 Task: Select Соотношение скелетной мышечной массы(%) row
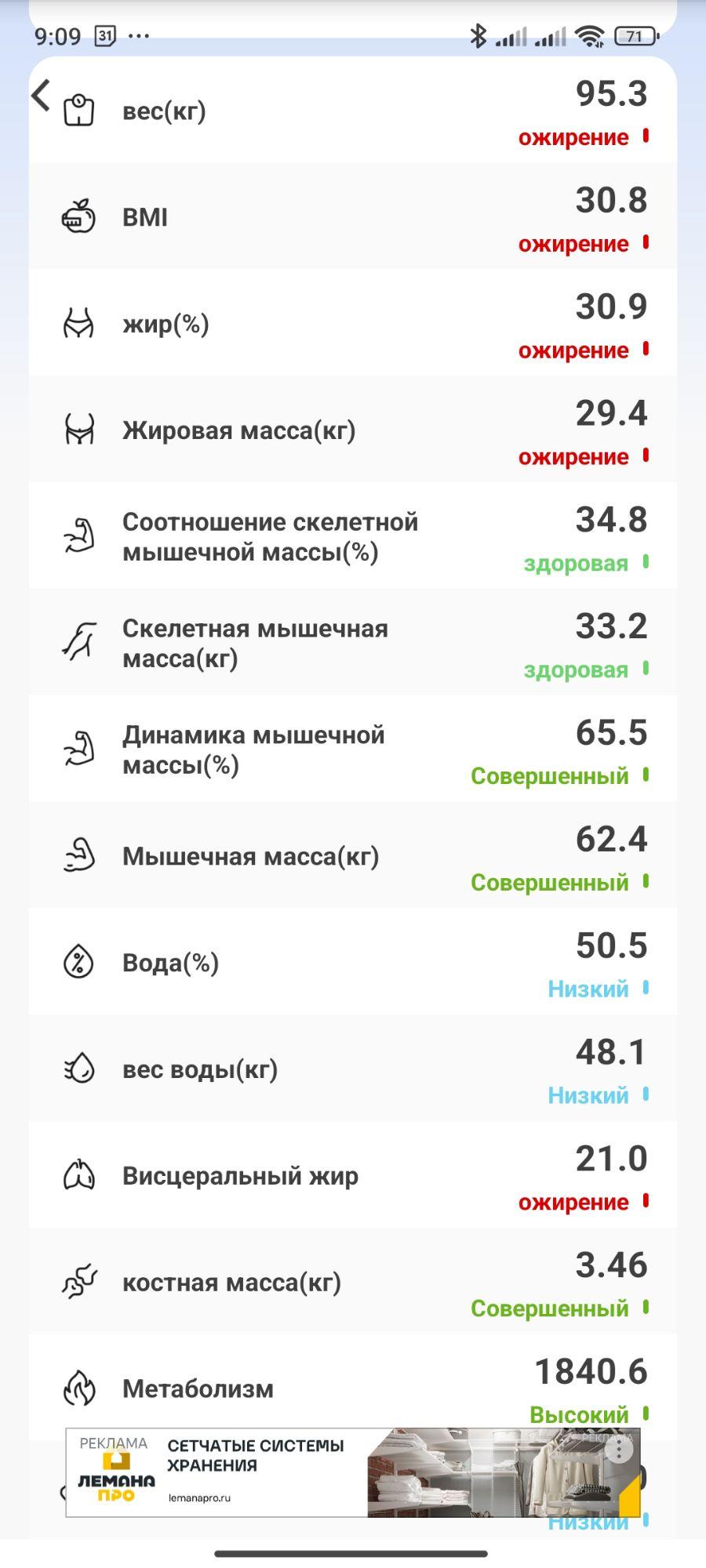click(x=353, y=536)
